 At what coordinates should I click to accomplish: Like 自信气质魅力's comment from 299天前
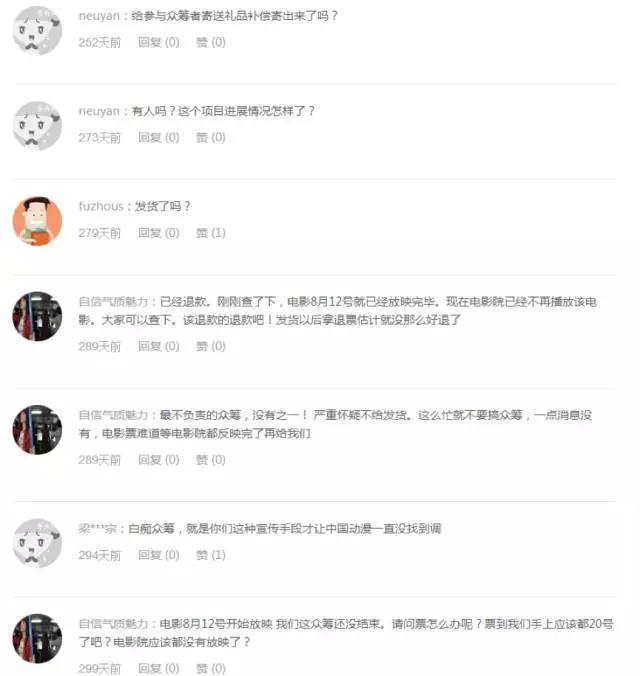click(211, 668)
